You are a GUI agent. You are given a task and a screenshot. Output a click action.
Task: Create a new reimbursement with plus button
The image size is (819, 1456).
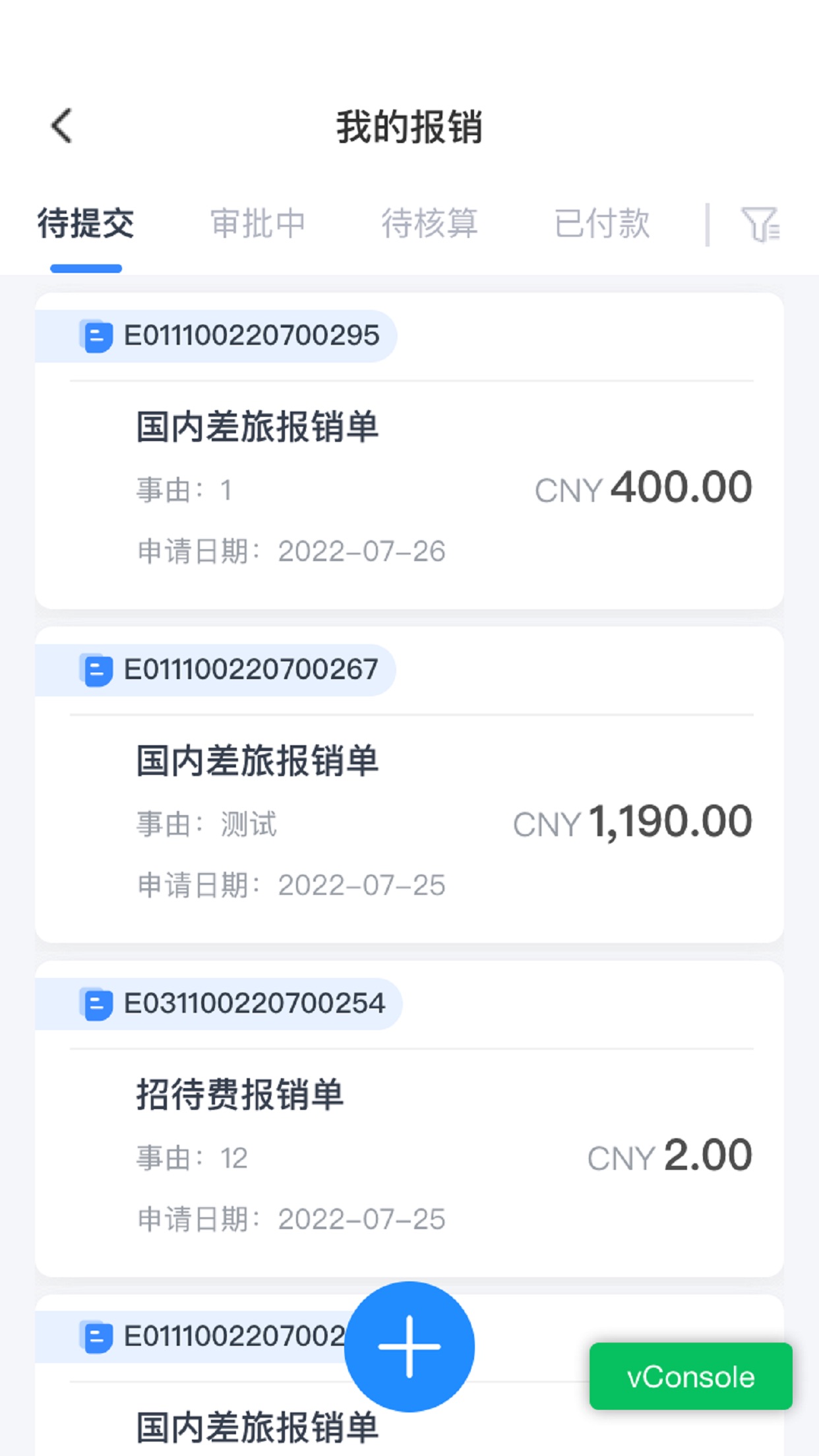click(409, 1346)
